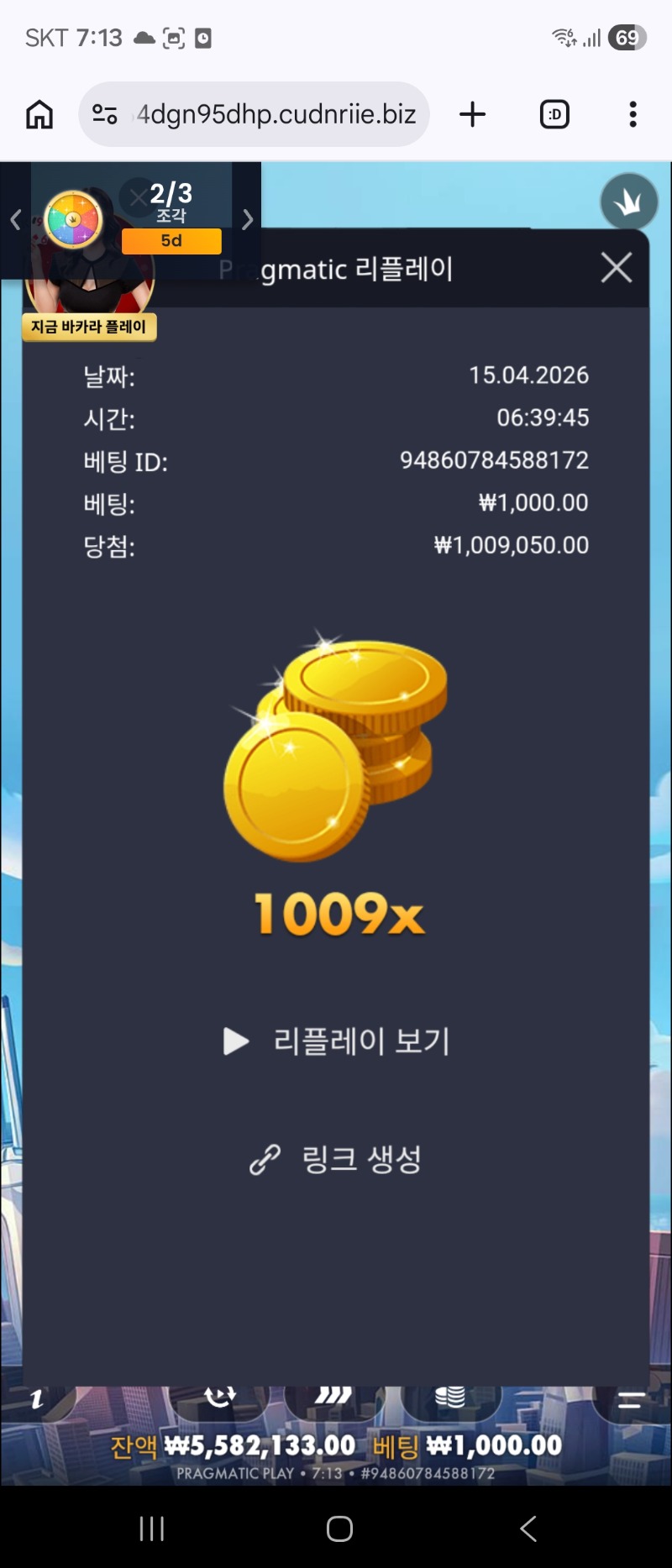672x1568 pixels.
Task: Open the tab switcher
Action: coord(554,114)
